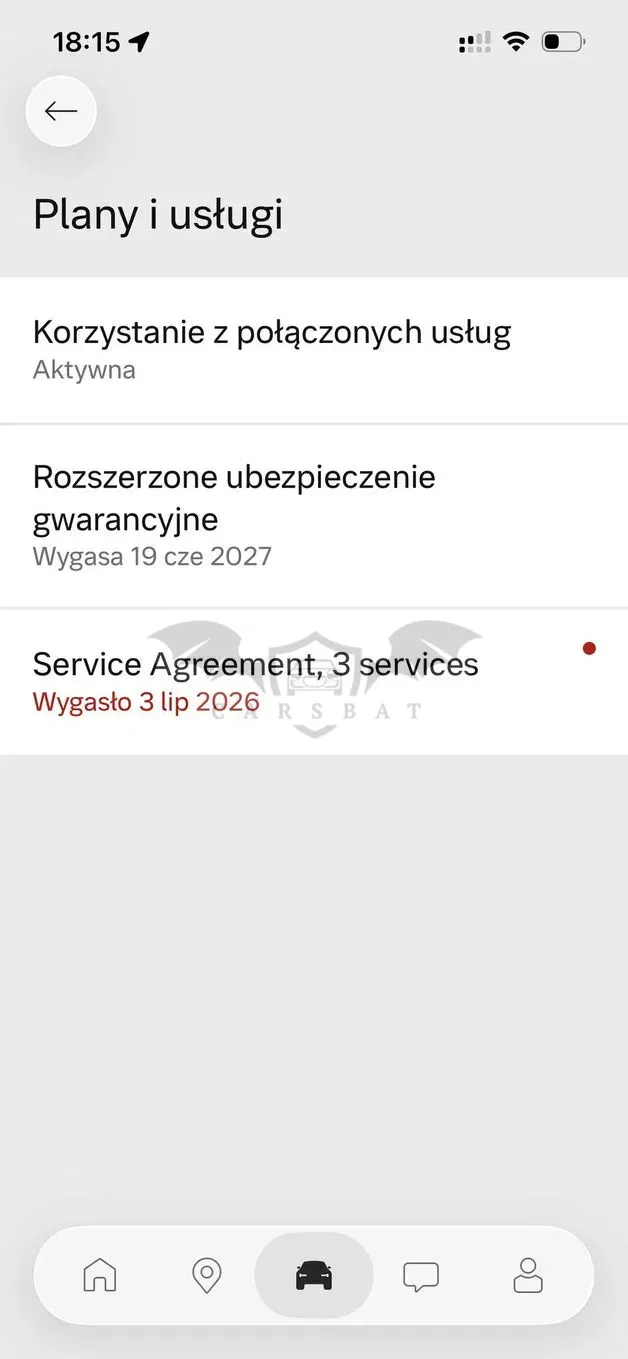Open Rozszerzone ubezpieczenie gwarancyjne details
628x1359 pixels.
click(x=314, y=516)
